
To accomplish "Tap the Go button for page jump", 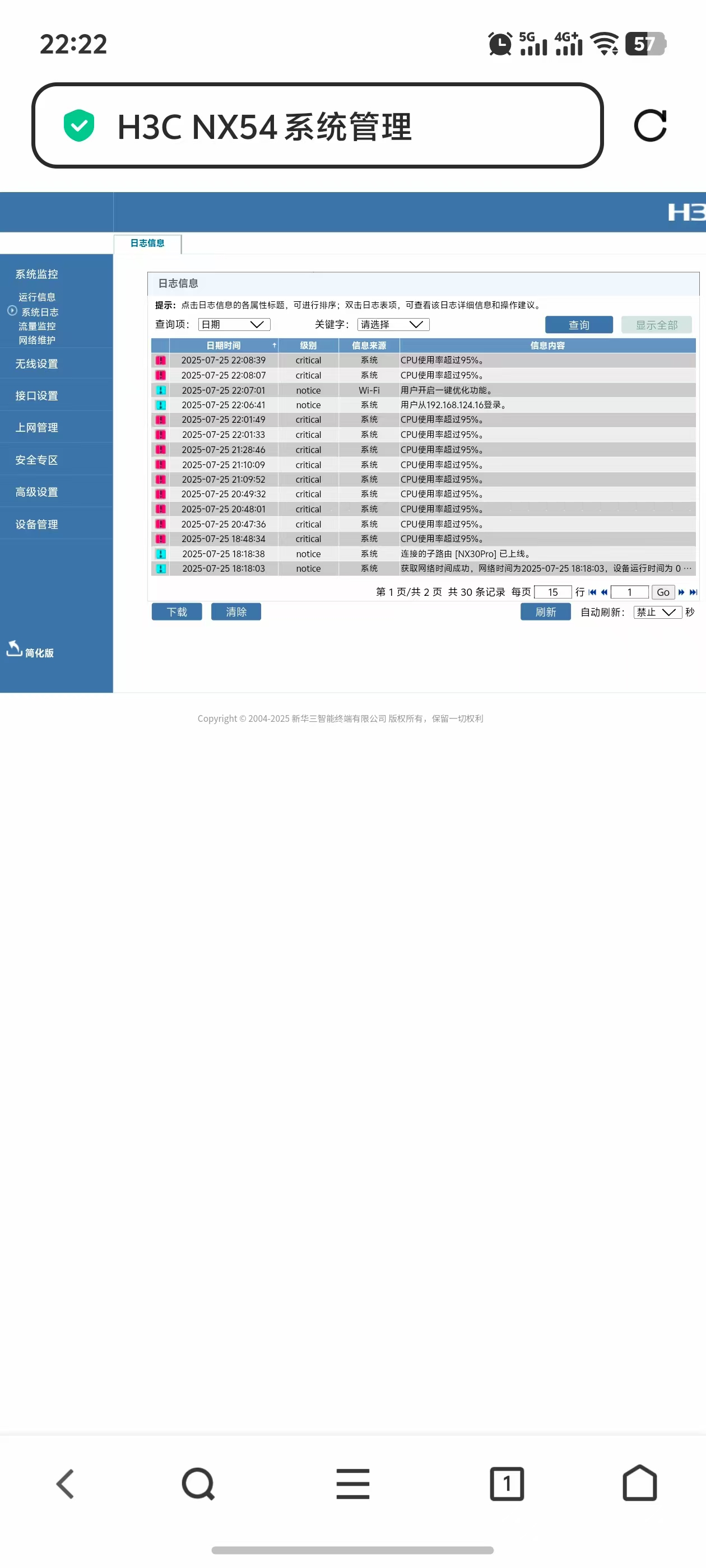I will coord(663,592).
